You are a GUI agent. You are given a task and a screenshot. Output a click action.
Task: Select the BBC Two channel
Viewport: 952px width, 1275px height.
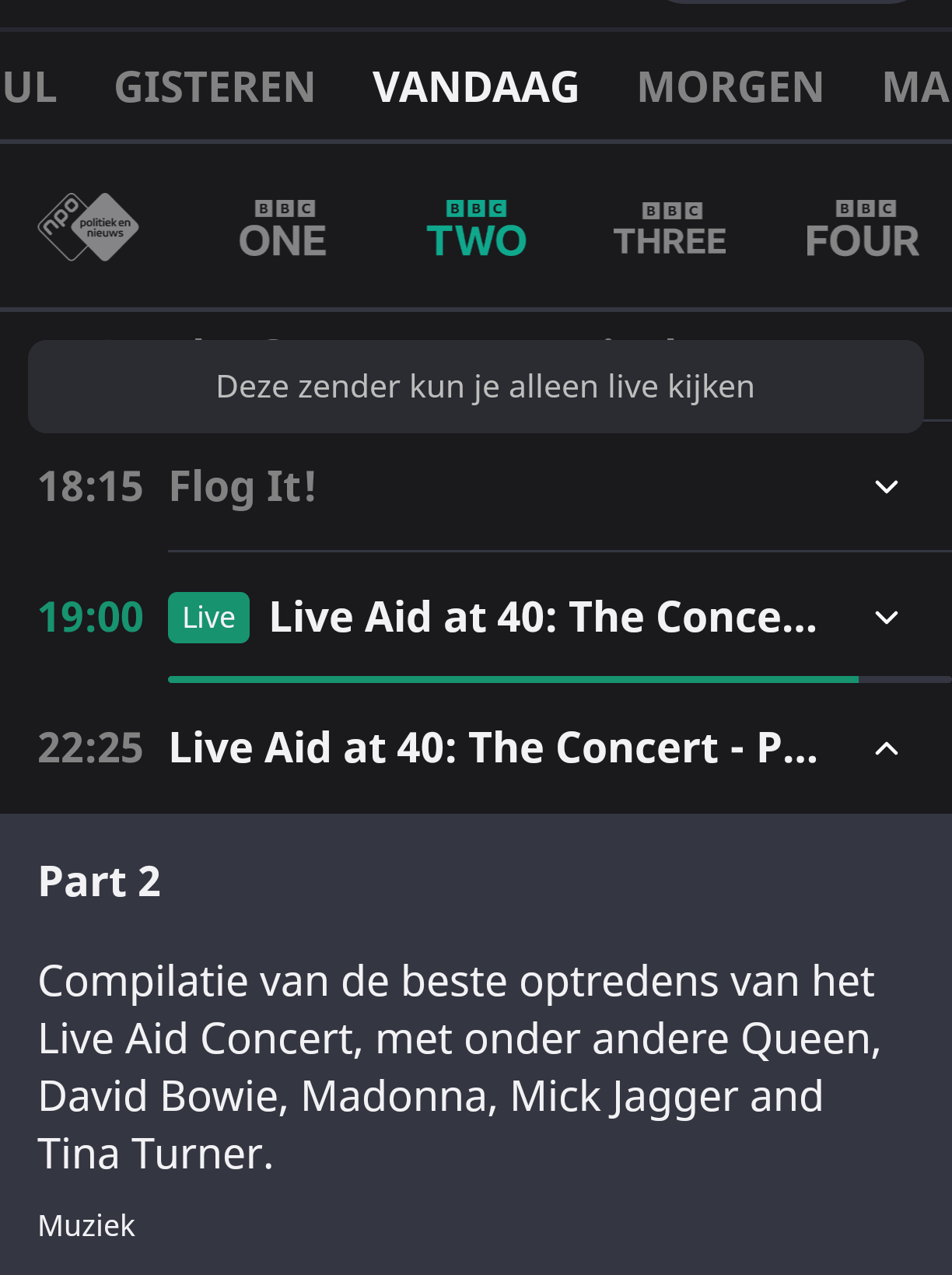[x=476, y=229]
